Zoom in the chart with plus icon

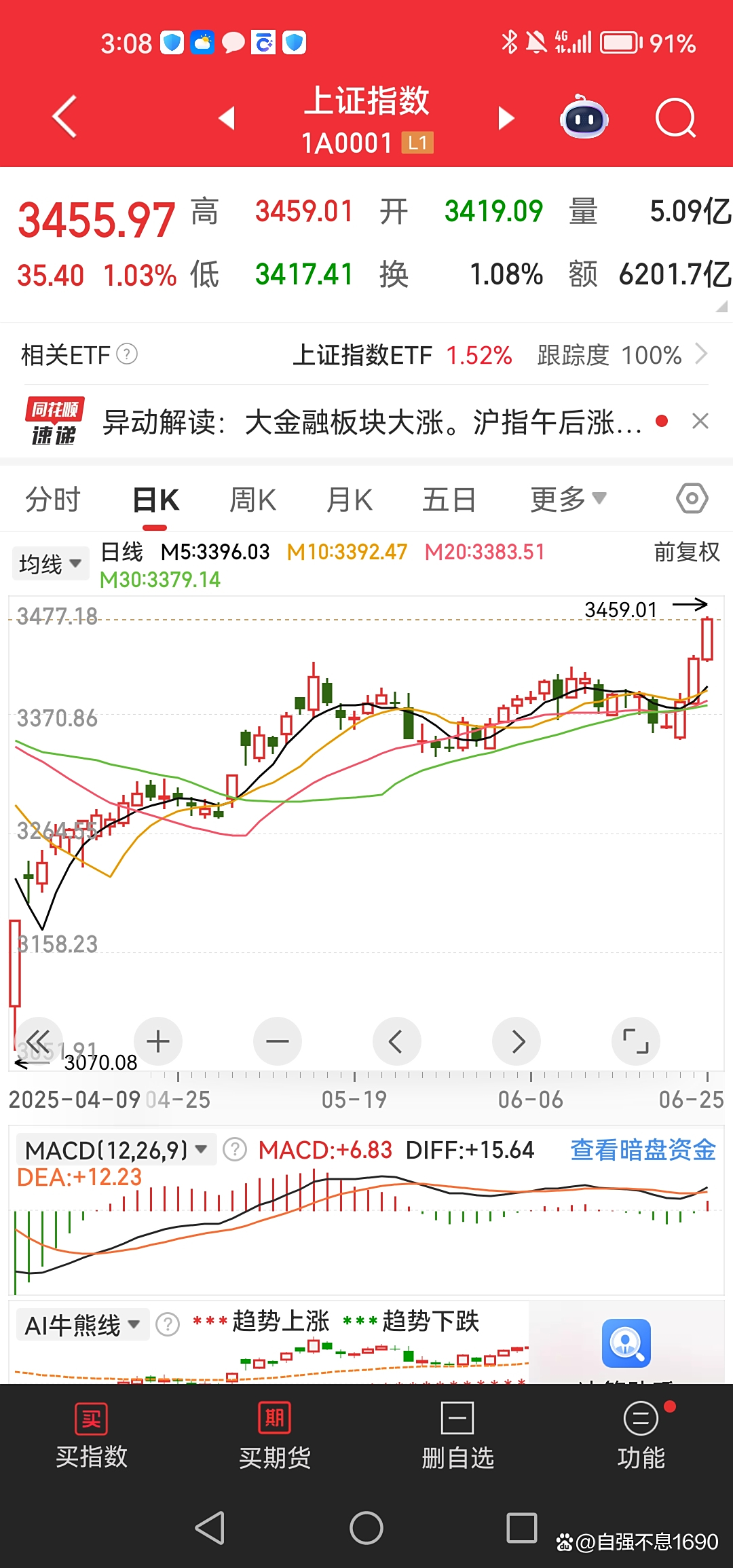coord(158,1041)
